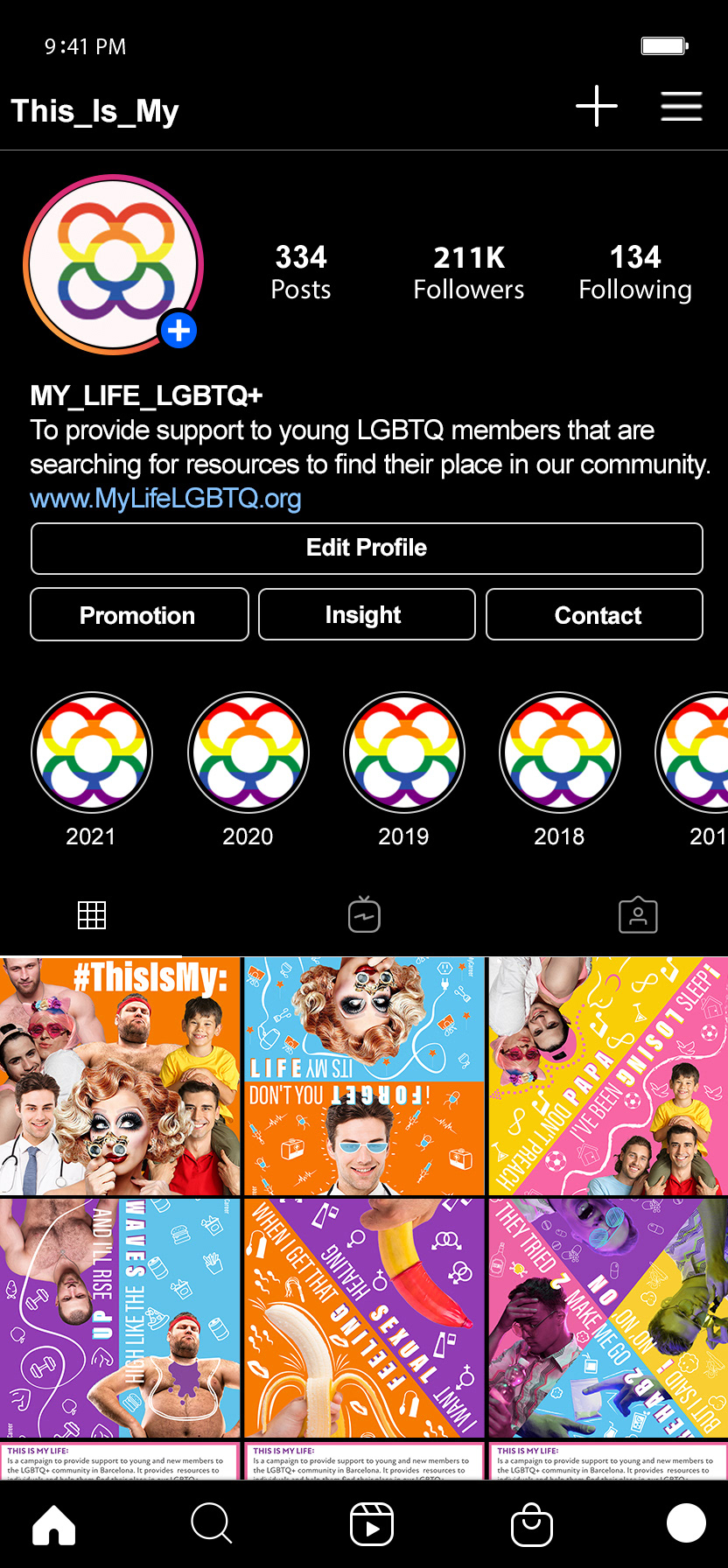Viewport: 728px width, 1568px height.
Task: Tap the Edit Profile button
Action: pyautogui.click(x=367, y=549)
